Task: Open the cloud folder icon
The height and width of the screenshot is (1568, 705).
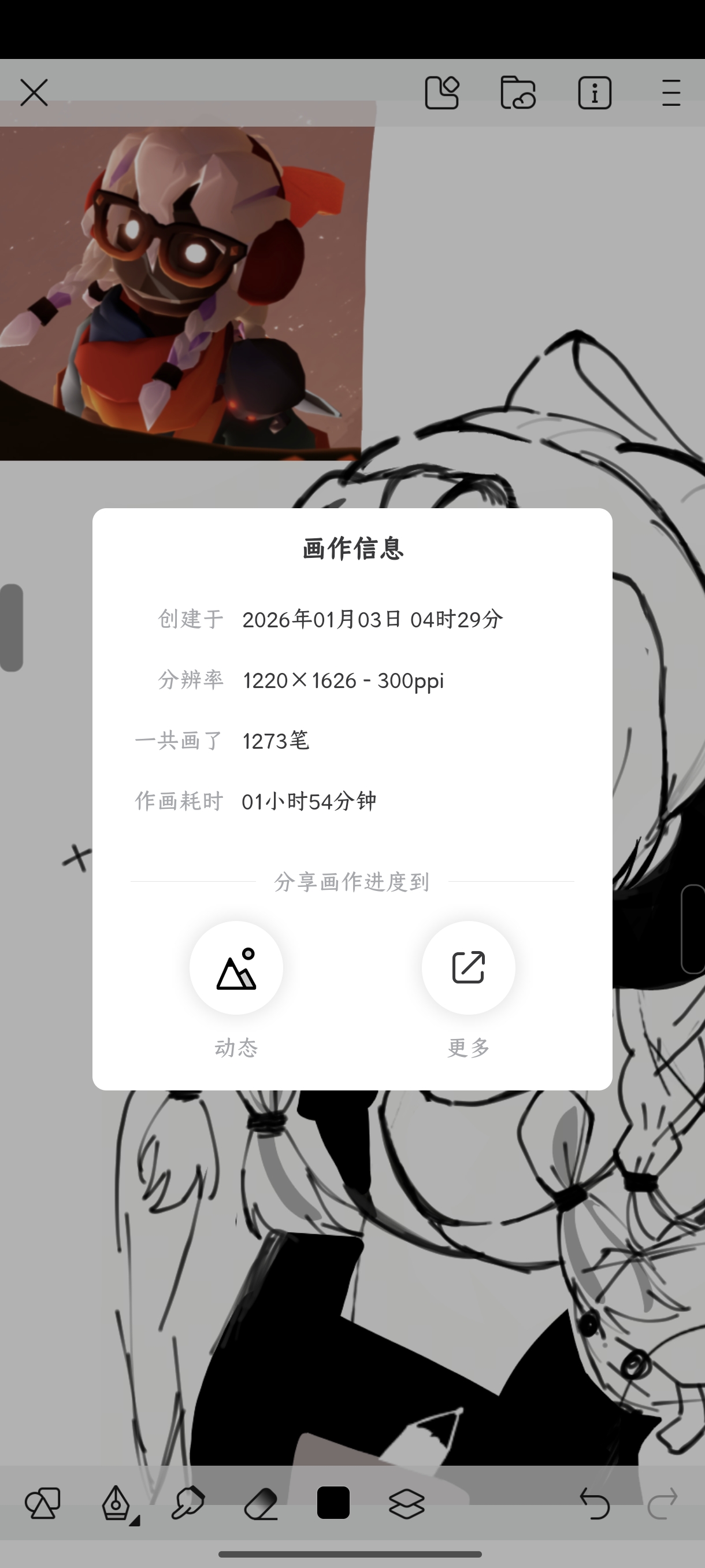Action: 518,93
